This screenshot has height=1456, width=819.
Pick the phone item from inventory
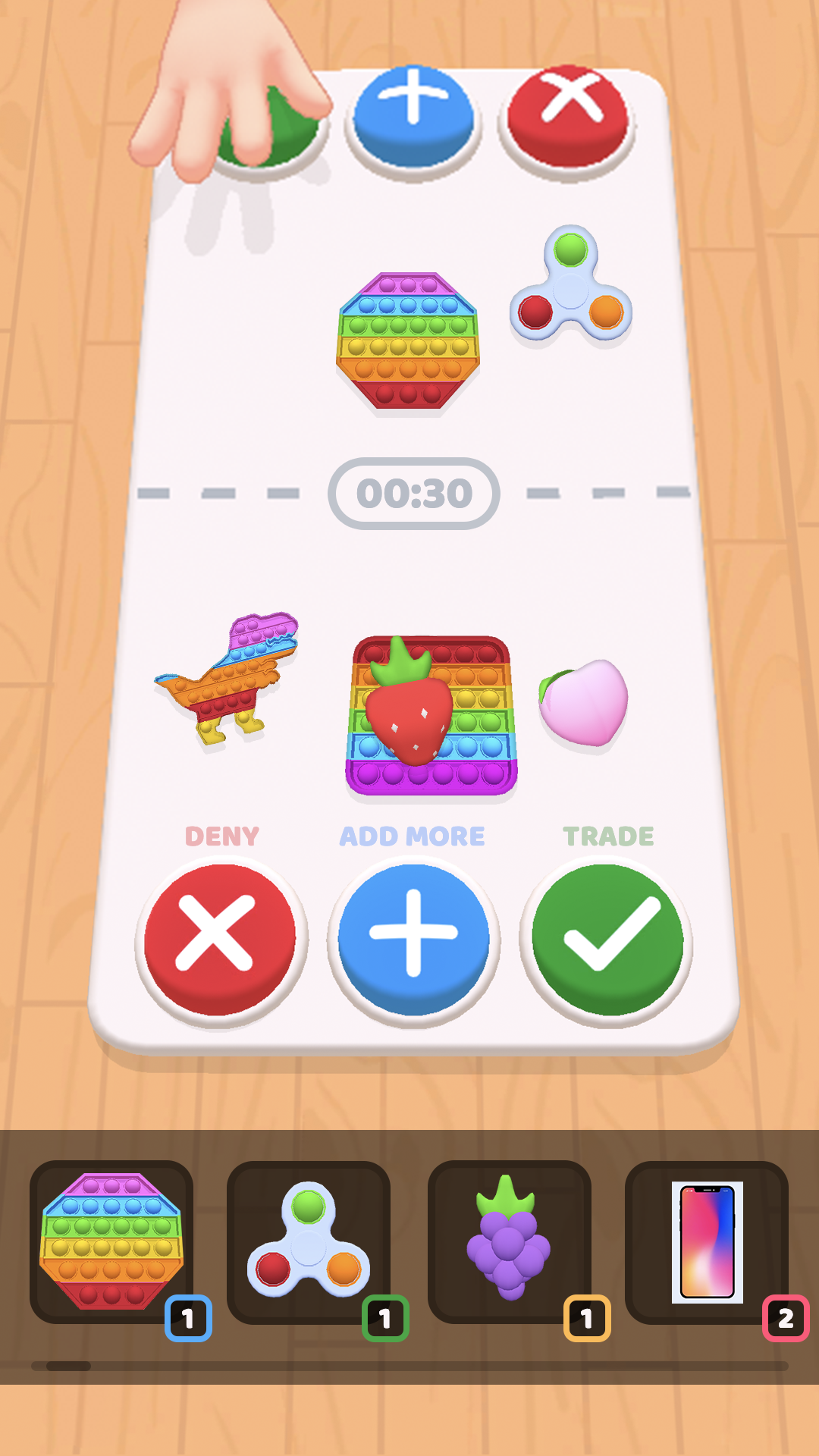pos(707,1241)
